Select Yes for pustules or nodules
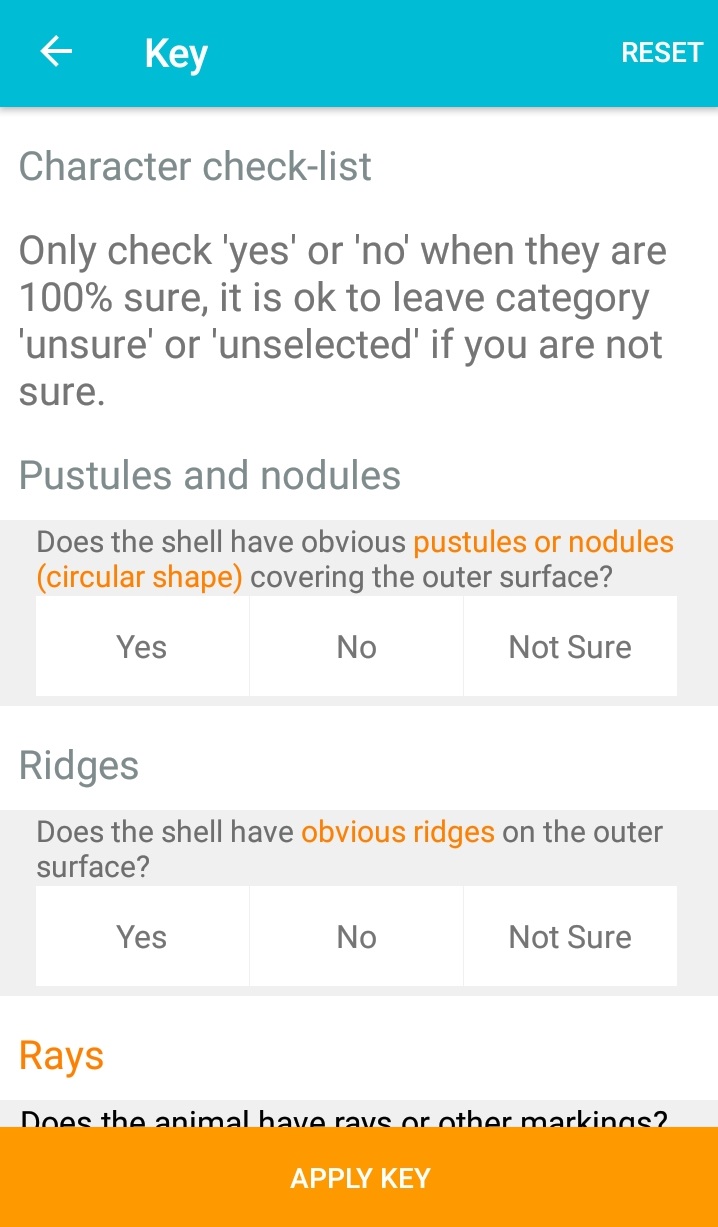This screenshot has height=1227, width=718. pos(142,647)
